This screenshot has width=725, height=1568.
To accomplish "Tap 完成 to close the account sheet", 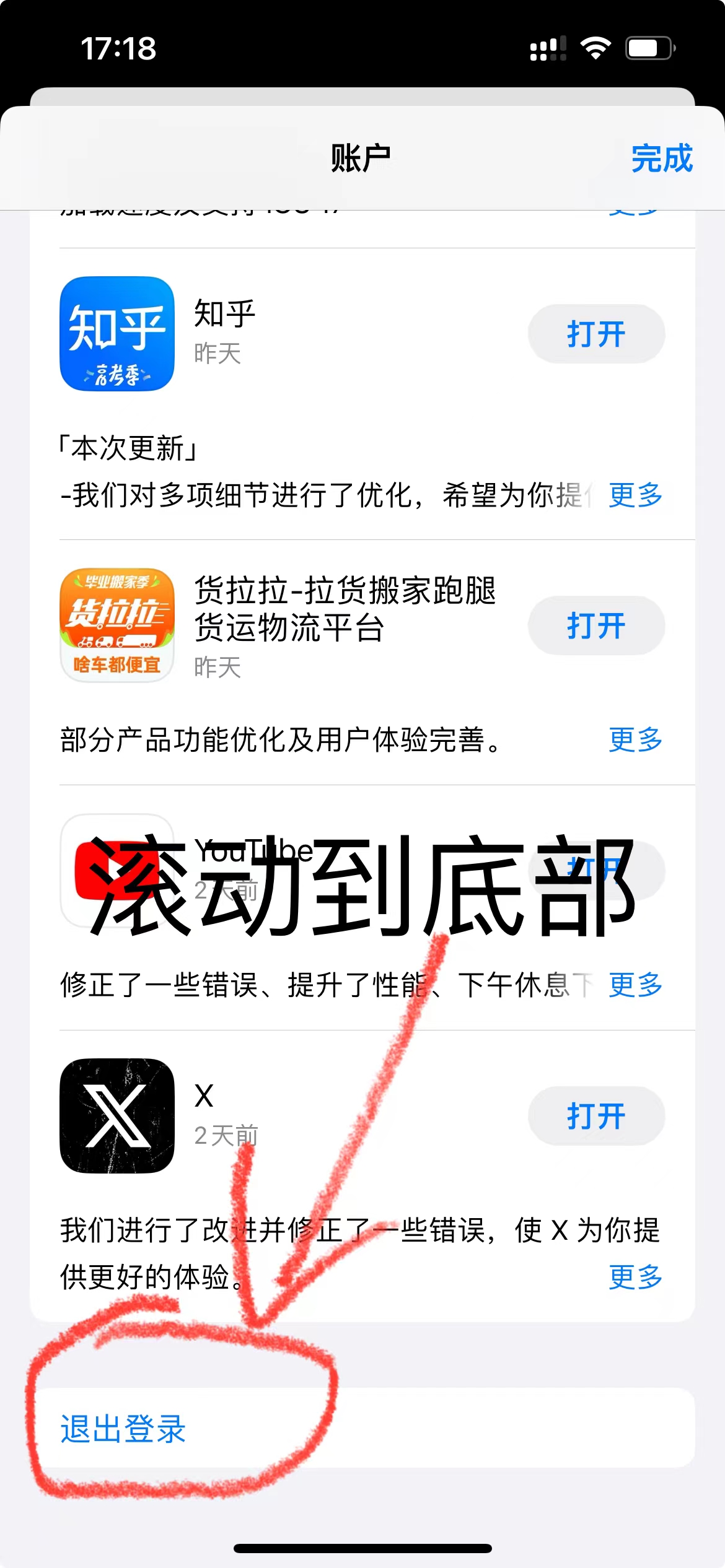I will coord(661,159).
